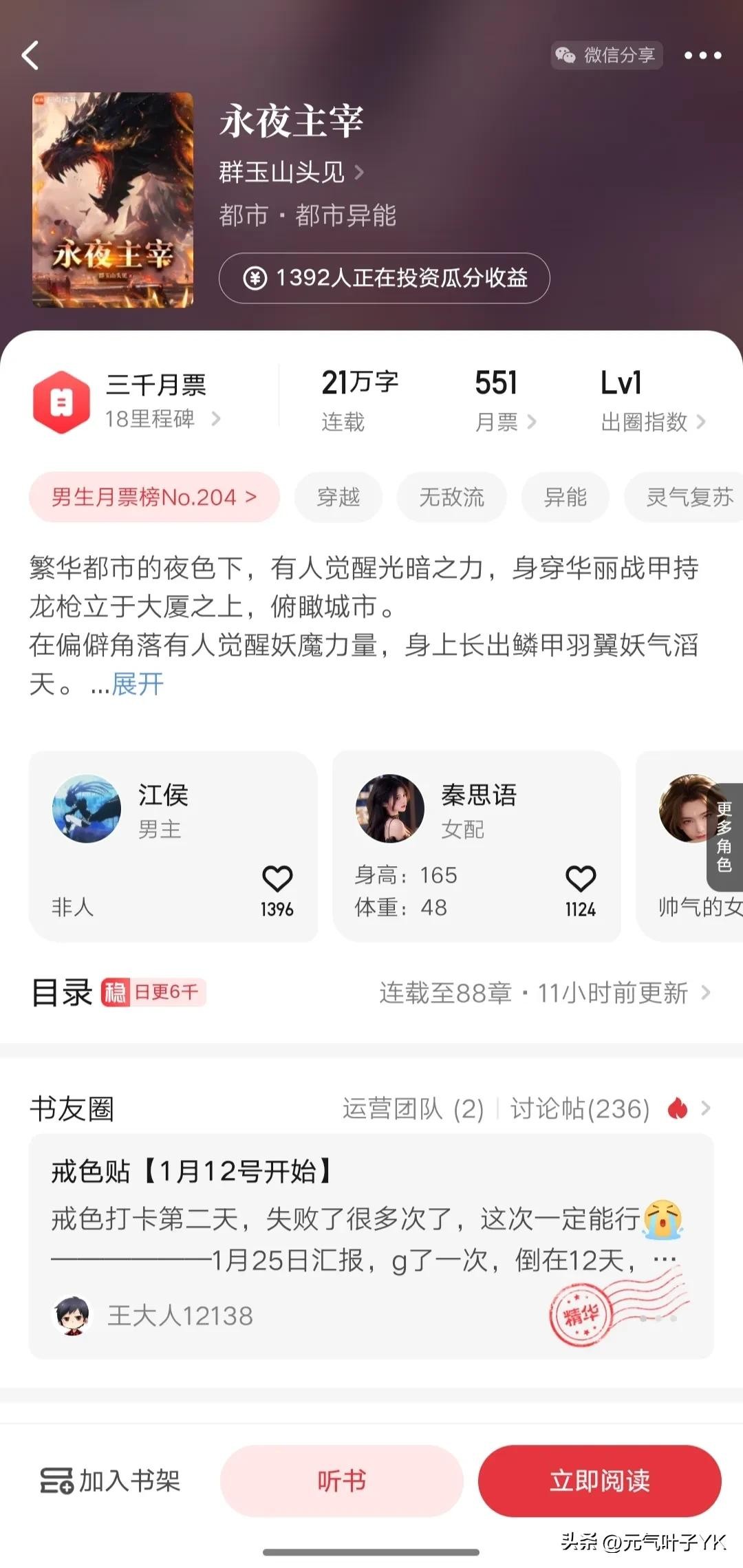Like the character 秦思语
Image resolution: width=743 pixels, height=1568 pixels.
(580, 879)
